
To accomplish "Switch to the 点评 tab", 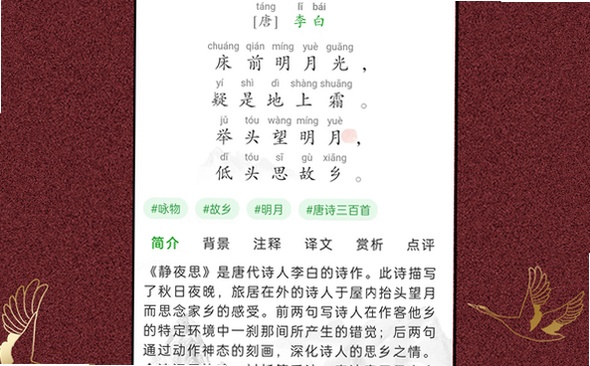I will (421, 245).
